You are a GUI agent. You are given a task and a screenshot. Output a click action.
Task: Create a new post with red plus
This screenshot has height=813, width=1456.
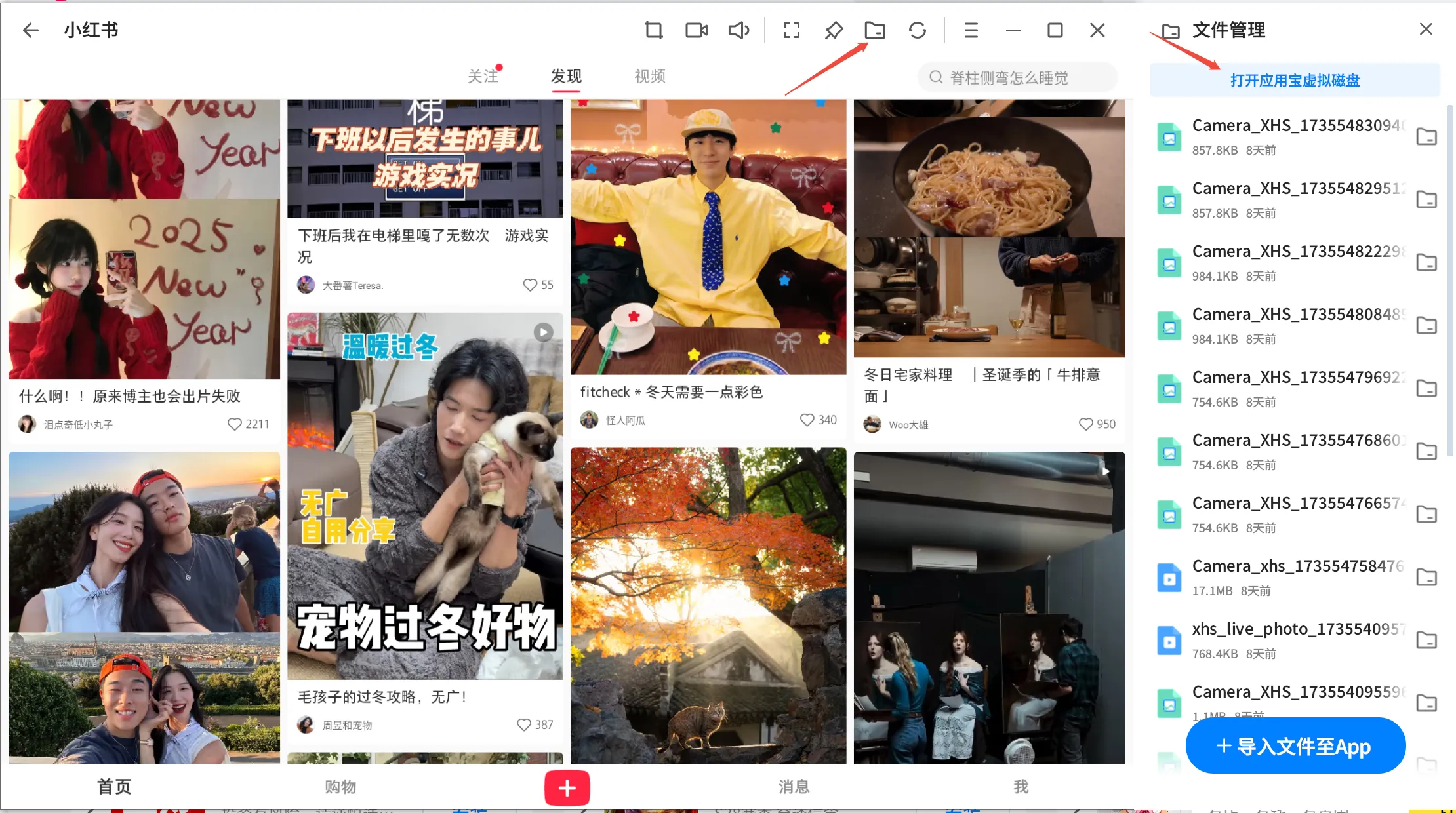(567, 787)
